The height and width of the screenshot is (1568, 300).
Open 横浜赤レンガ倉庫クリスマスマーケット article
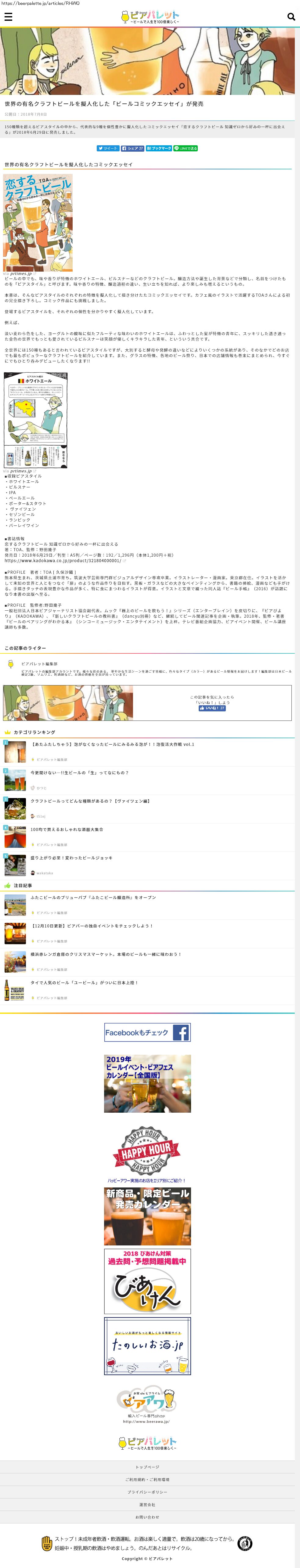(105, 954)
